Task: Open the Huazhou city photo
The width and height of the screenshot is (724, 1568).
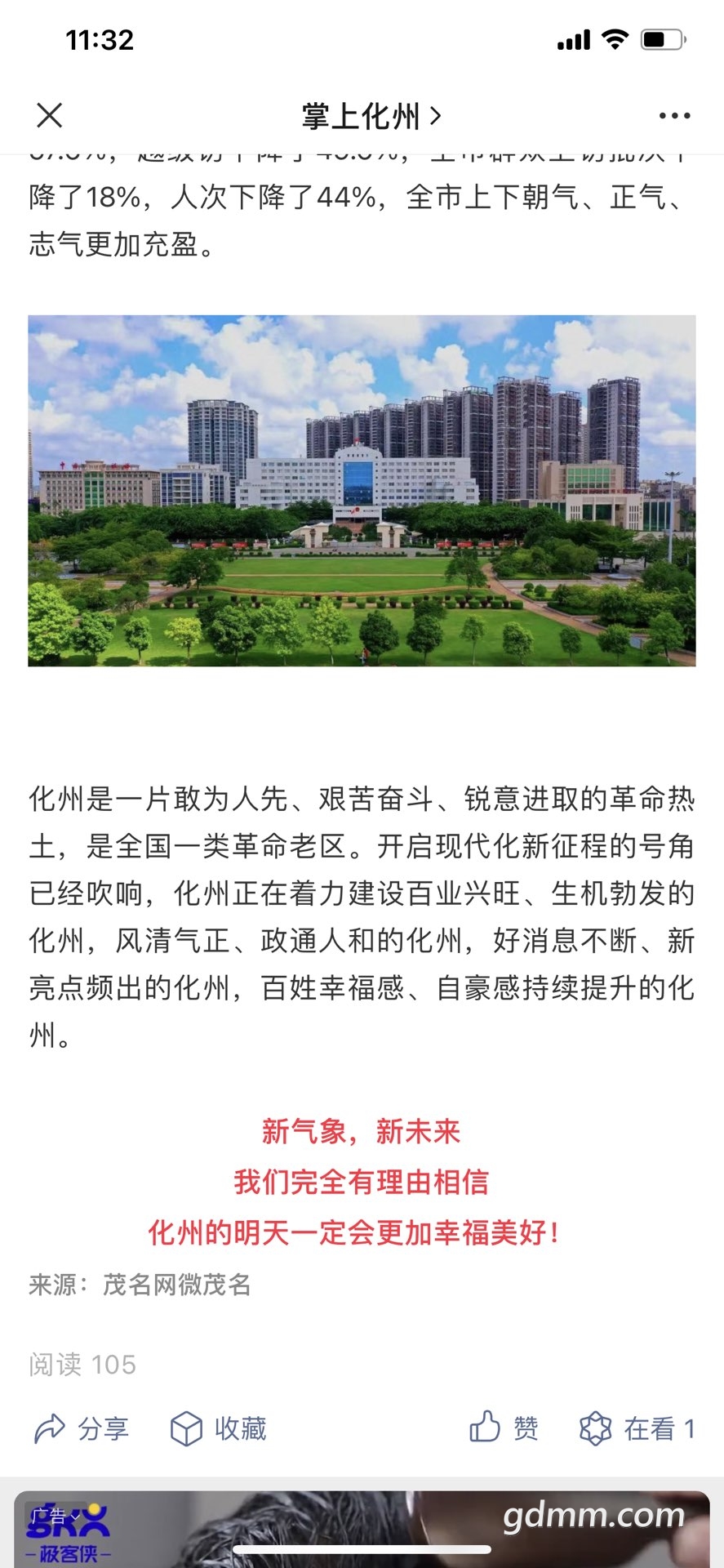Action: pos(362,491)
